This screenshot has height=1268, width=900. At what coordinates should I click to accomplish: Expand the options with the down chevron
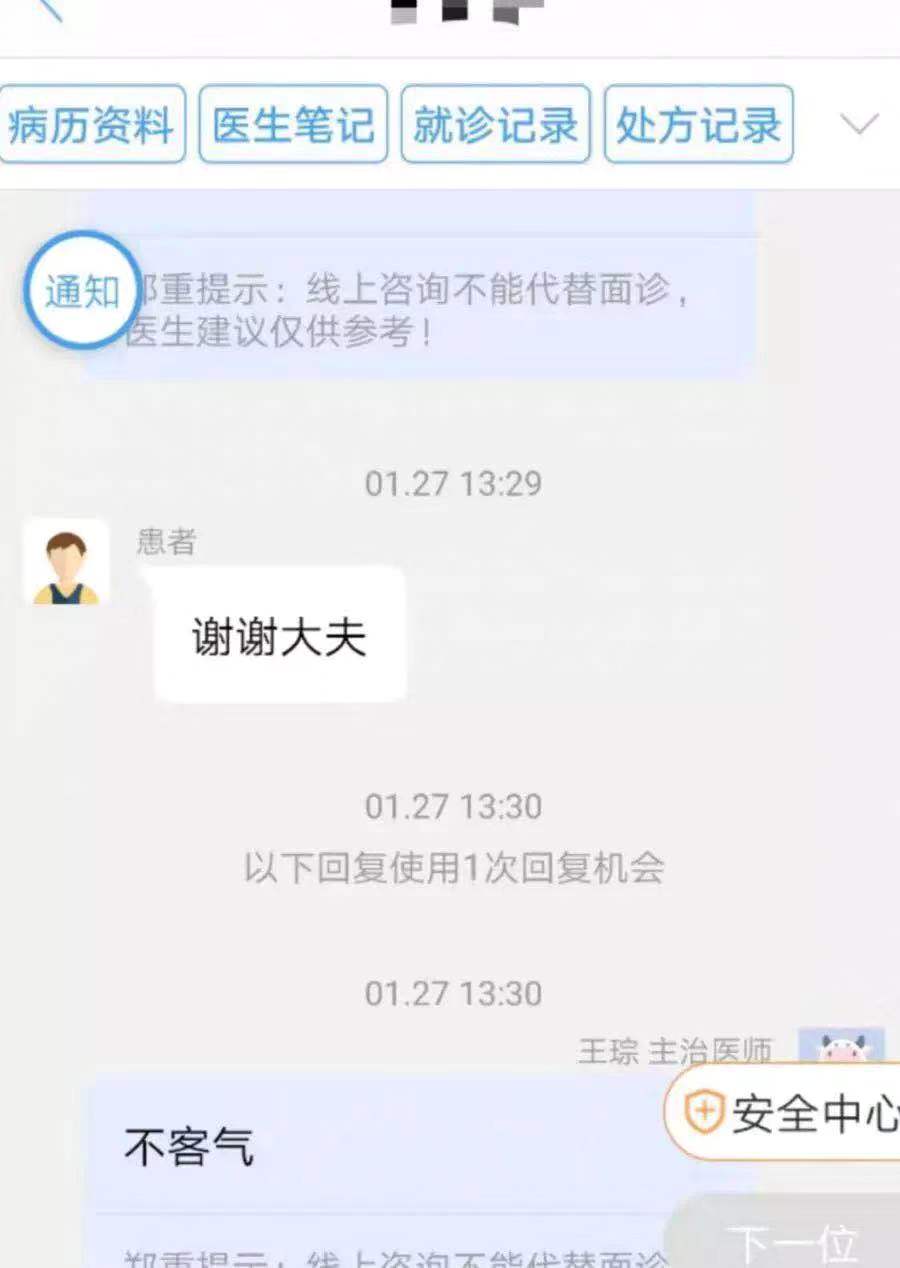coord(858,125)
